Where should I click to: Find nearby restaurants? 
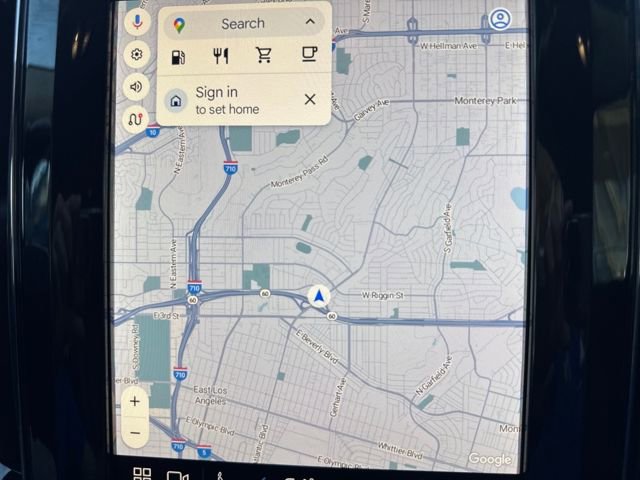221,56
